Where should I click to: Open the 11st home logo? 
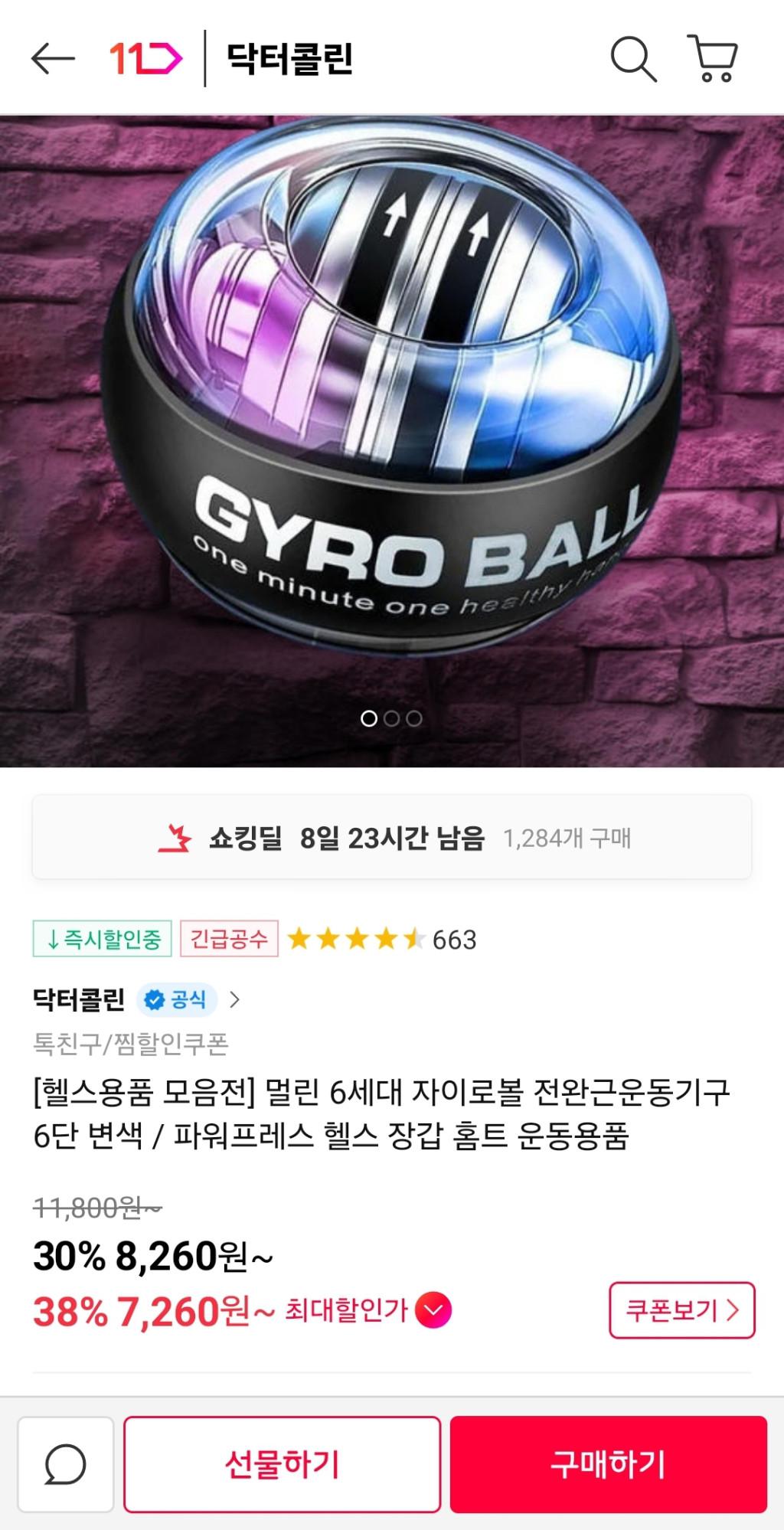(x=145, y=58)
